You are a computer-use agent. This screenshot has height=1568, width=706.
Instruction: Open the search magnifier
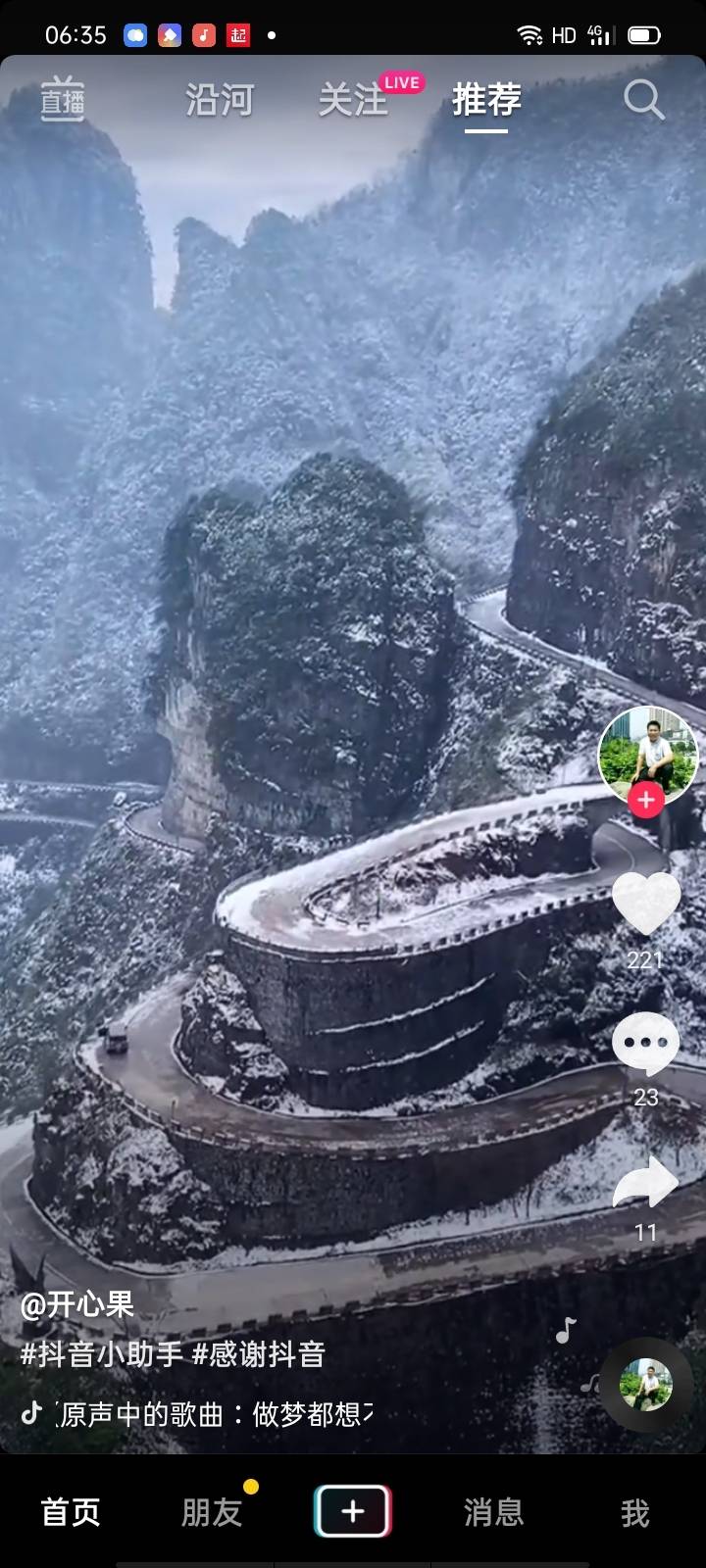643,99
